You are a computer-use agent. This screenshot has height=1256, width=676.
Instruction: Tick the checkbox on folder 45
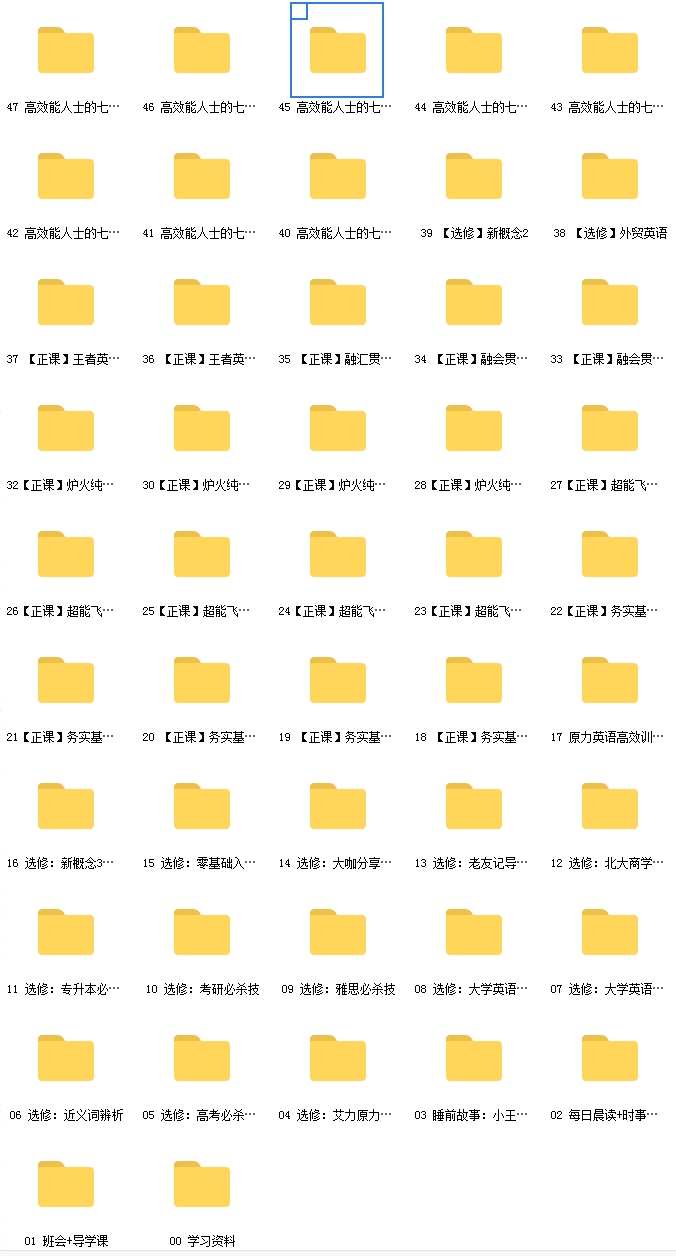(299, 11)
